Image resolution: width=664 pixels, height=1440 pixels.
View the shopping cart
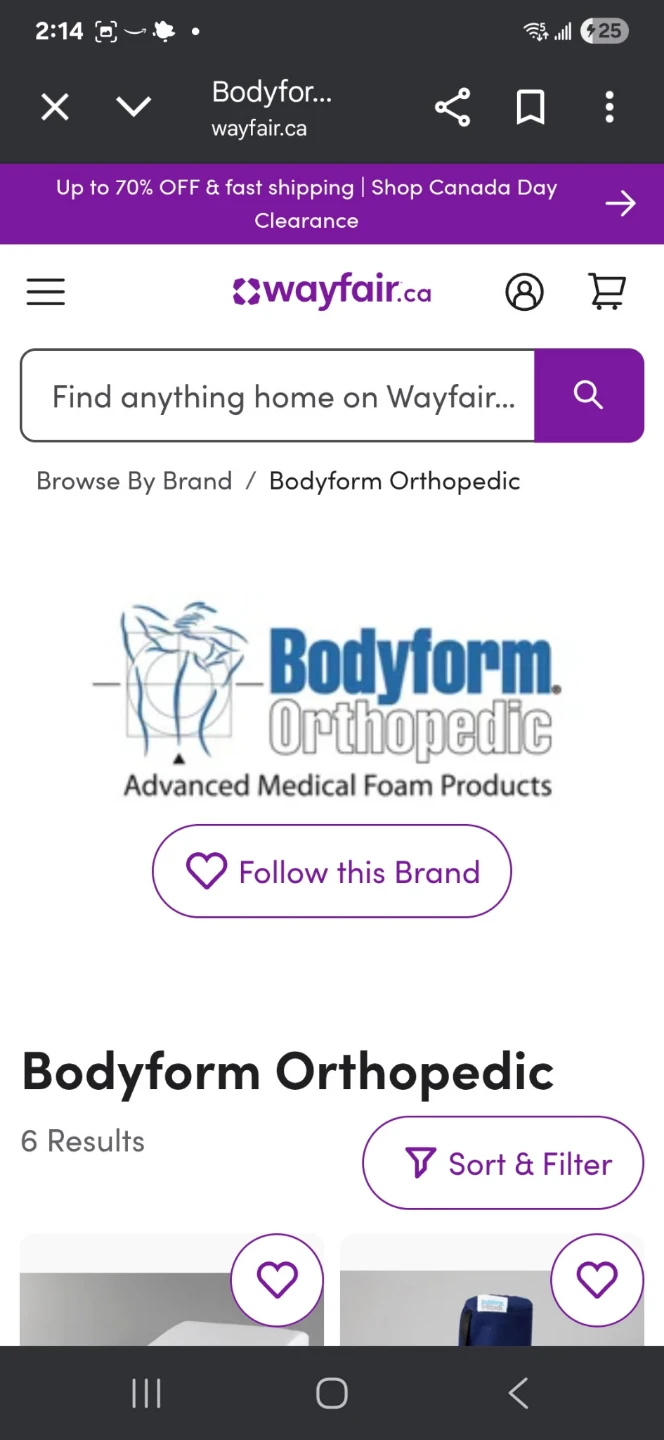[607, 291]
